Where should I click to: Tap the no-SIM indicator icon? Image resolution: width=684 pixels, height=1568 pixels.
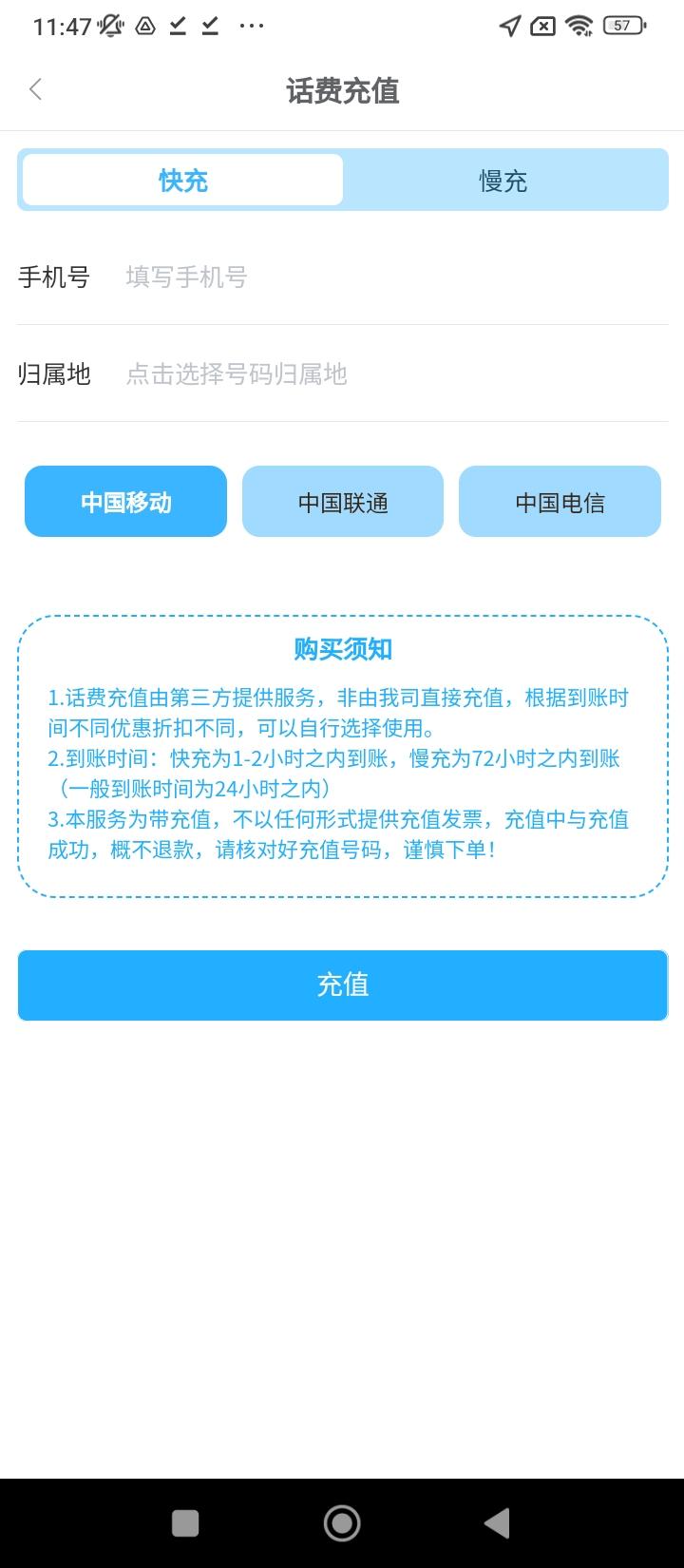click(x=542, y=26)
